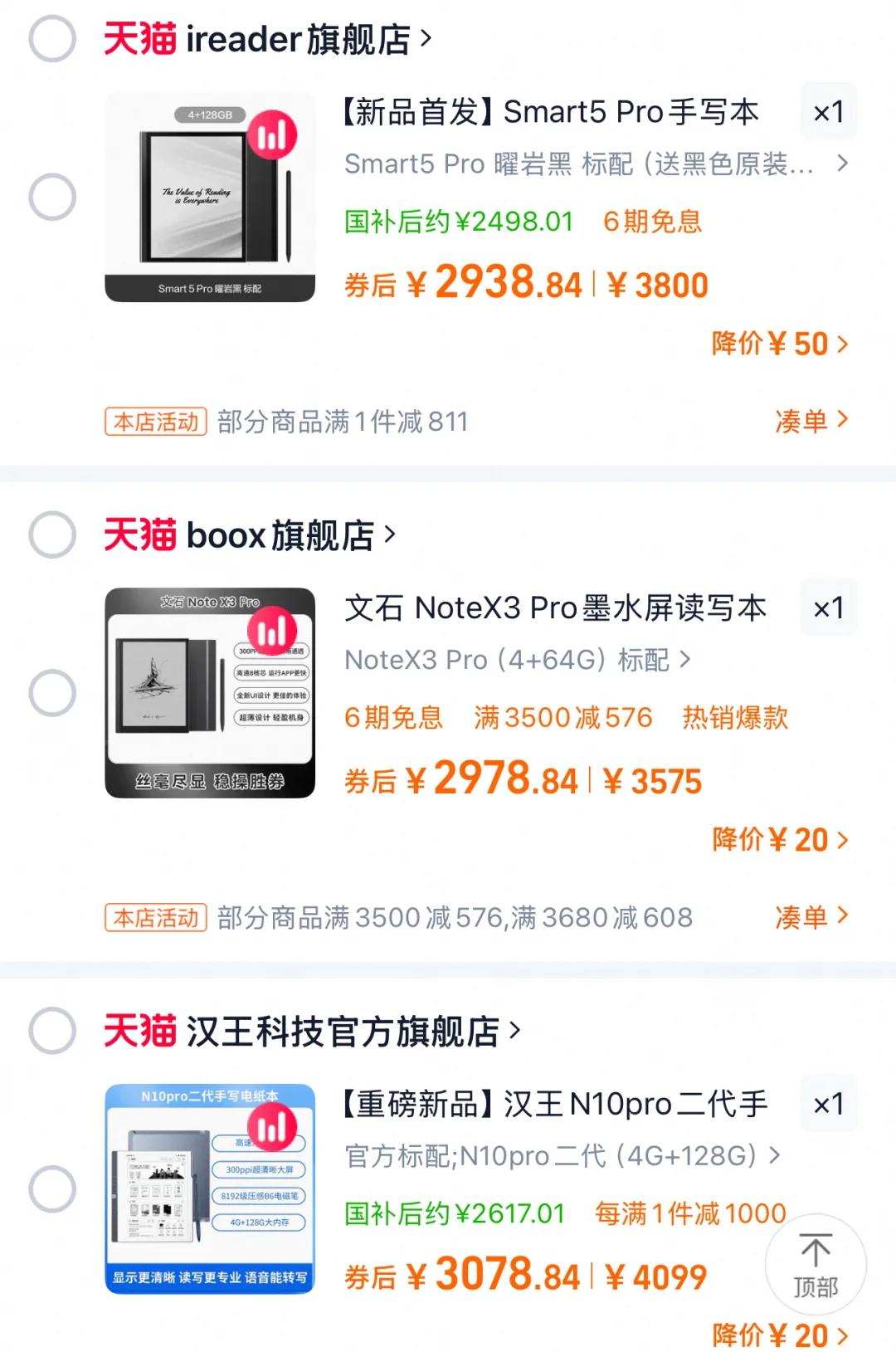This screenshot has height=1352, width=896.
Task: Select the 文石 NoteX3 Pro item
Action: (52, 692)
